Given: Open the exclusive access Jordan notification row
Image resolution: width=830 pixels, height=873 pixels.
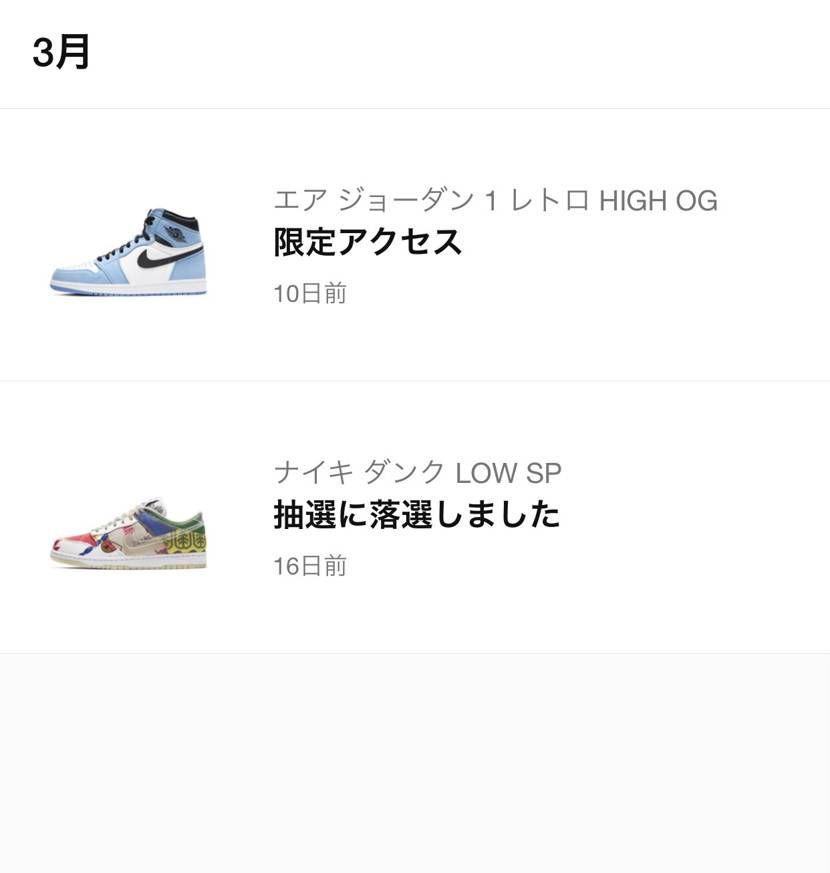Looking at the screenshot, I should [415, 245].
